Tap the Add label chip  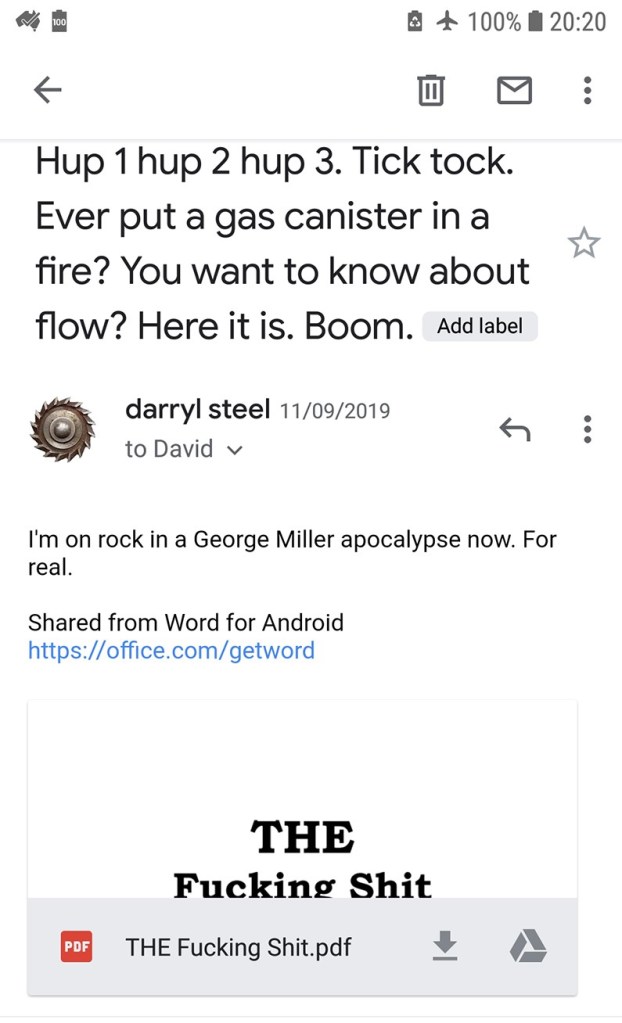(x=480, y=326)
